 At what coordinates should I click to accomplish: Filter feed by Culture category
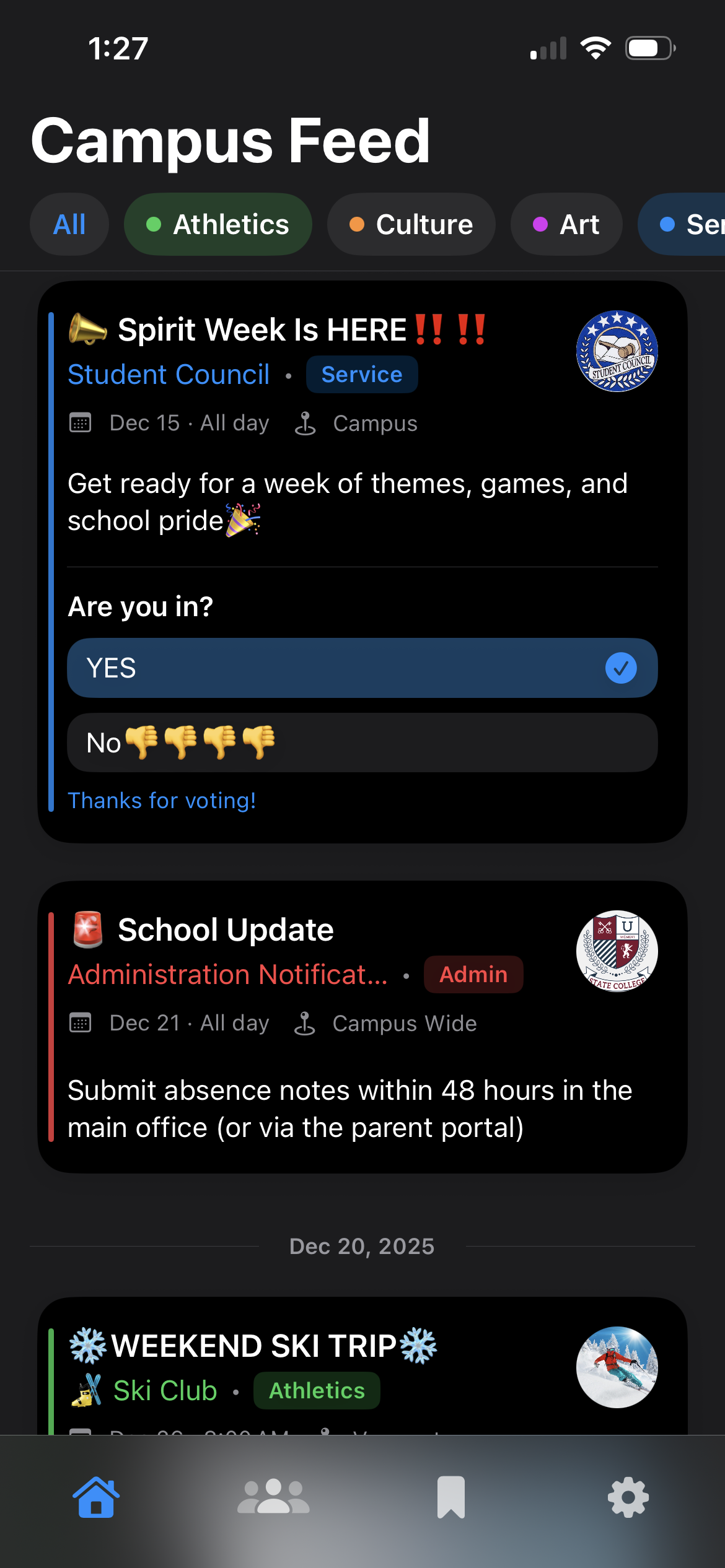[x=411, y=224]
